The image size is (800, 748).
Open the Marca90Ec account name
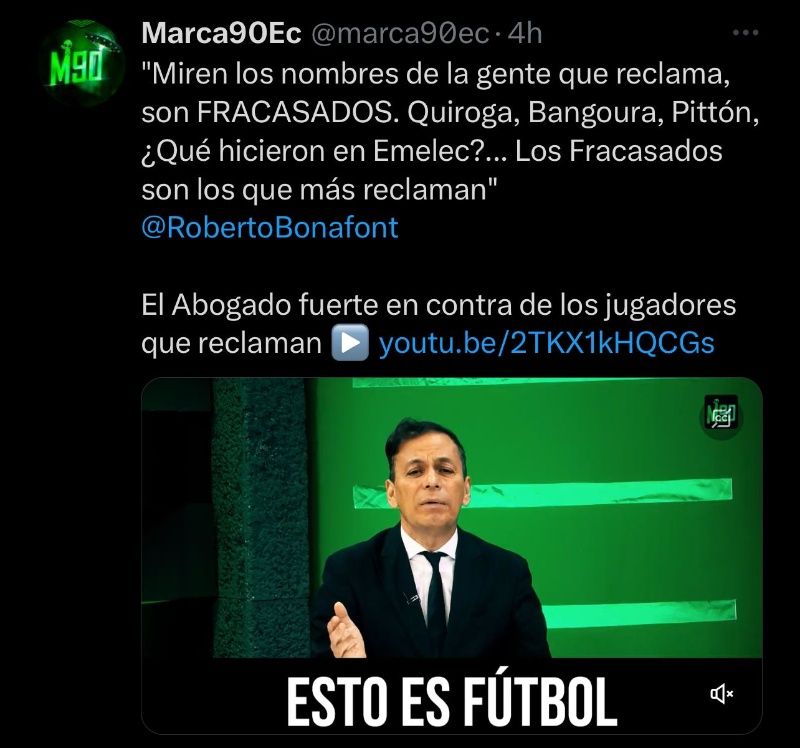(x=221, y=33)
